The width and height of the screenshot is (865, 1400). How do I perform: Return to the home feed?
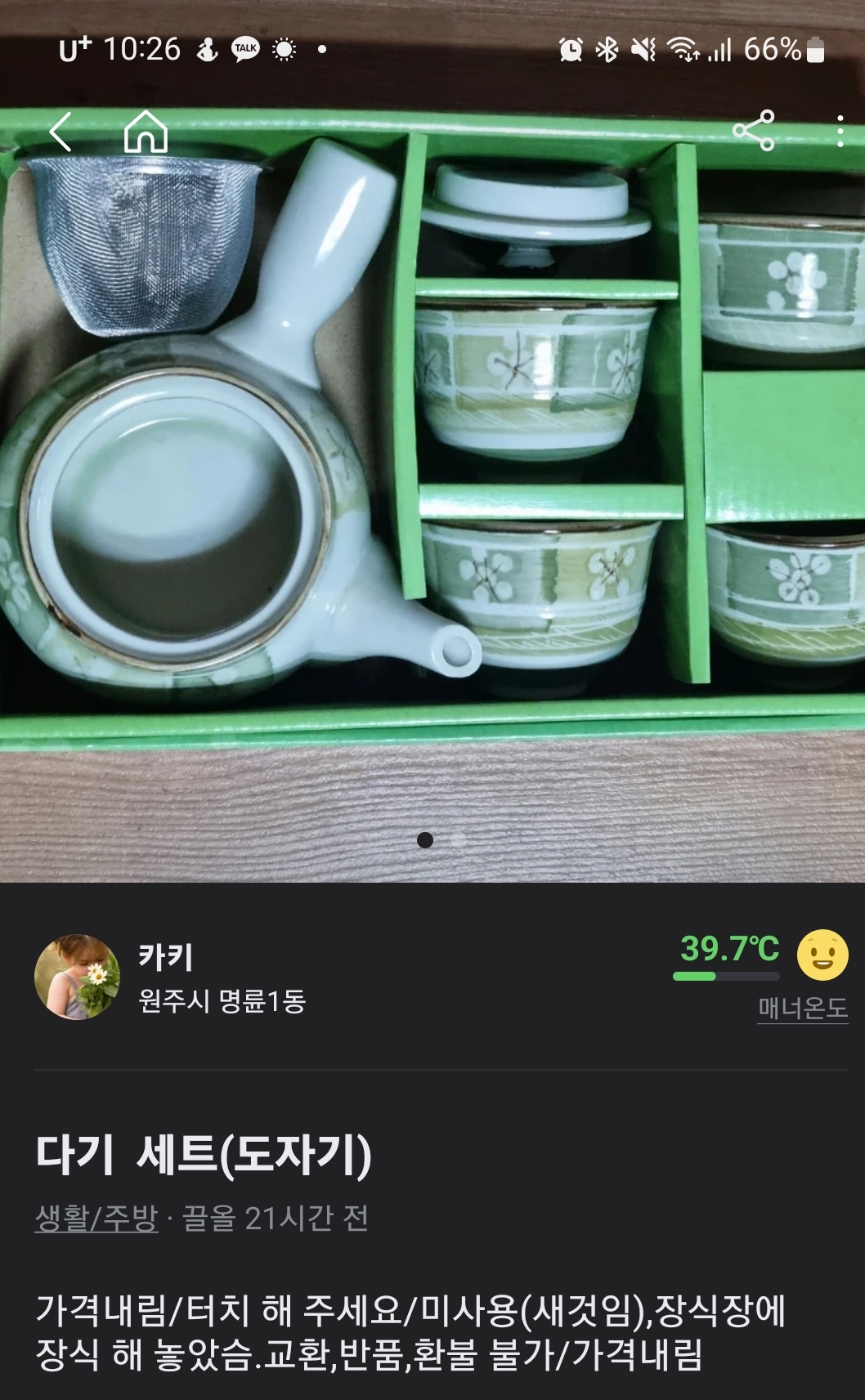[x=146, y=132]
